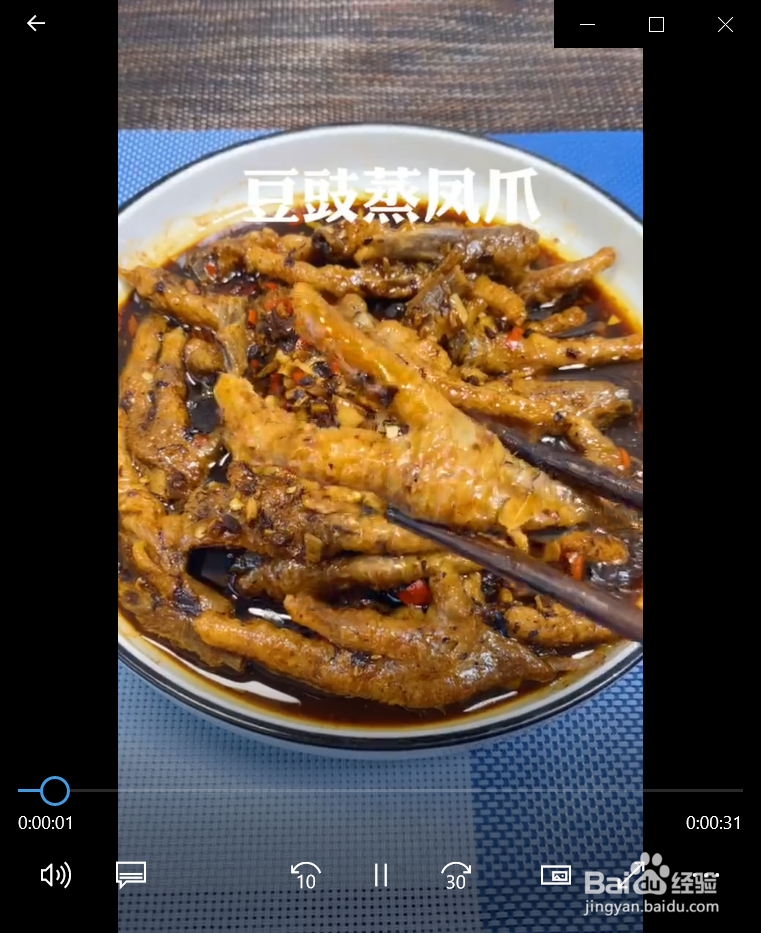761x933 pixels.
Task: Skip forward 30 seconds
Action: click(456, 876)
